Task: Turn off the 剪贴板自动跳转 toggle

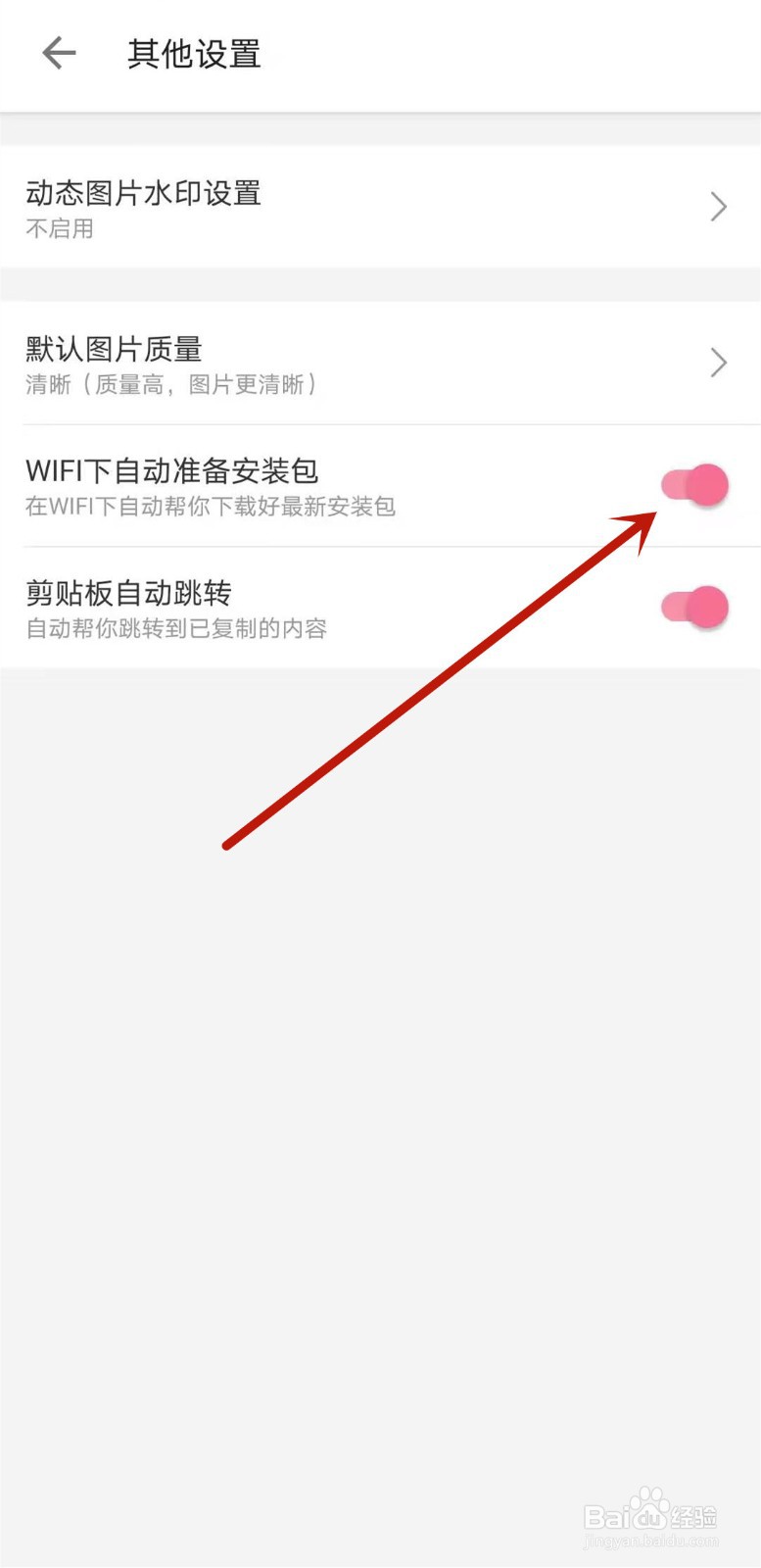Action: 693,607
